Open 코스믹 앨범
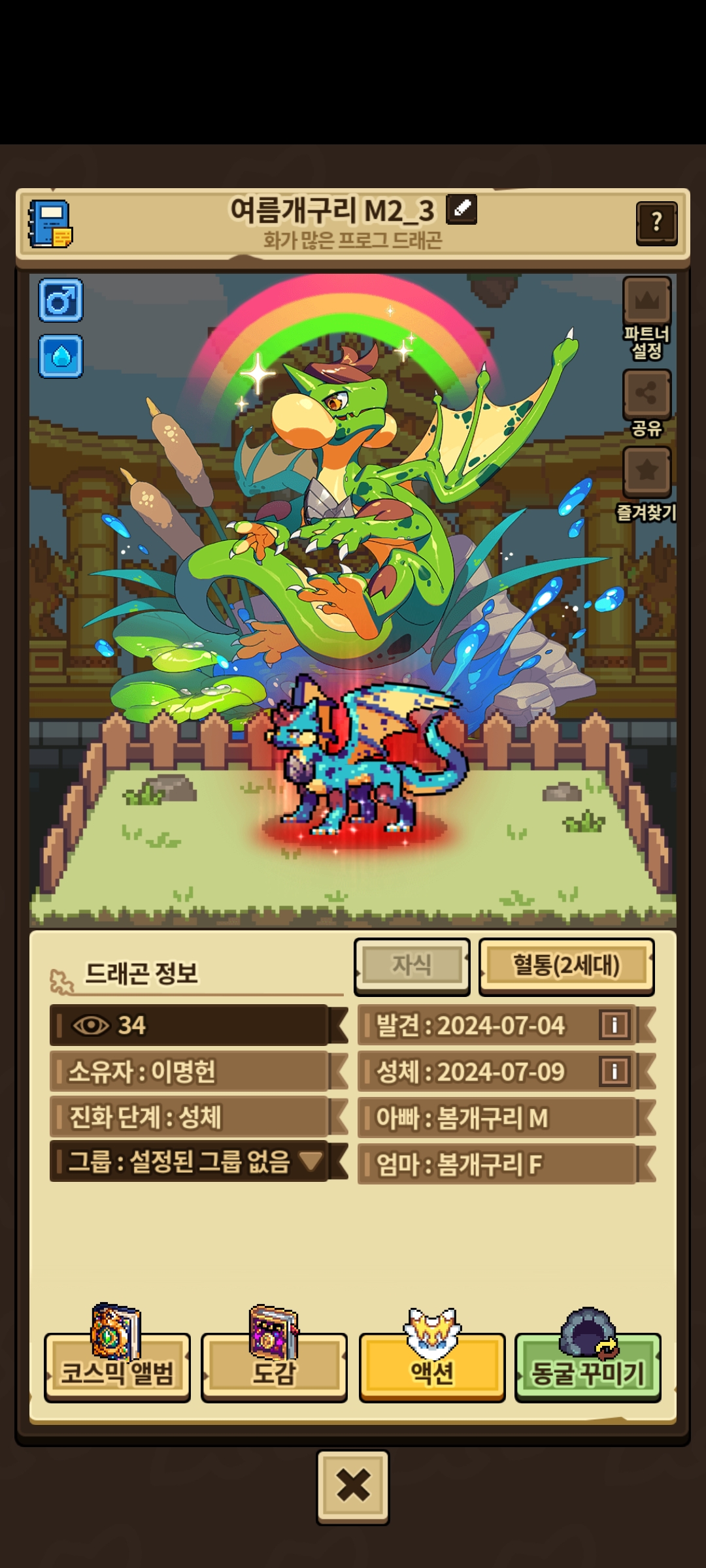Screen dimensions: 706x1568 click(117, 1372)
